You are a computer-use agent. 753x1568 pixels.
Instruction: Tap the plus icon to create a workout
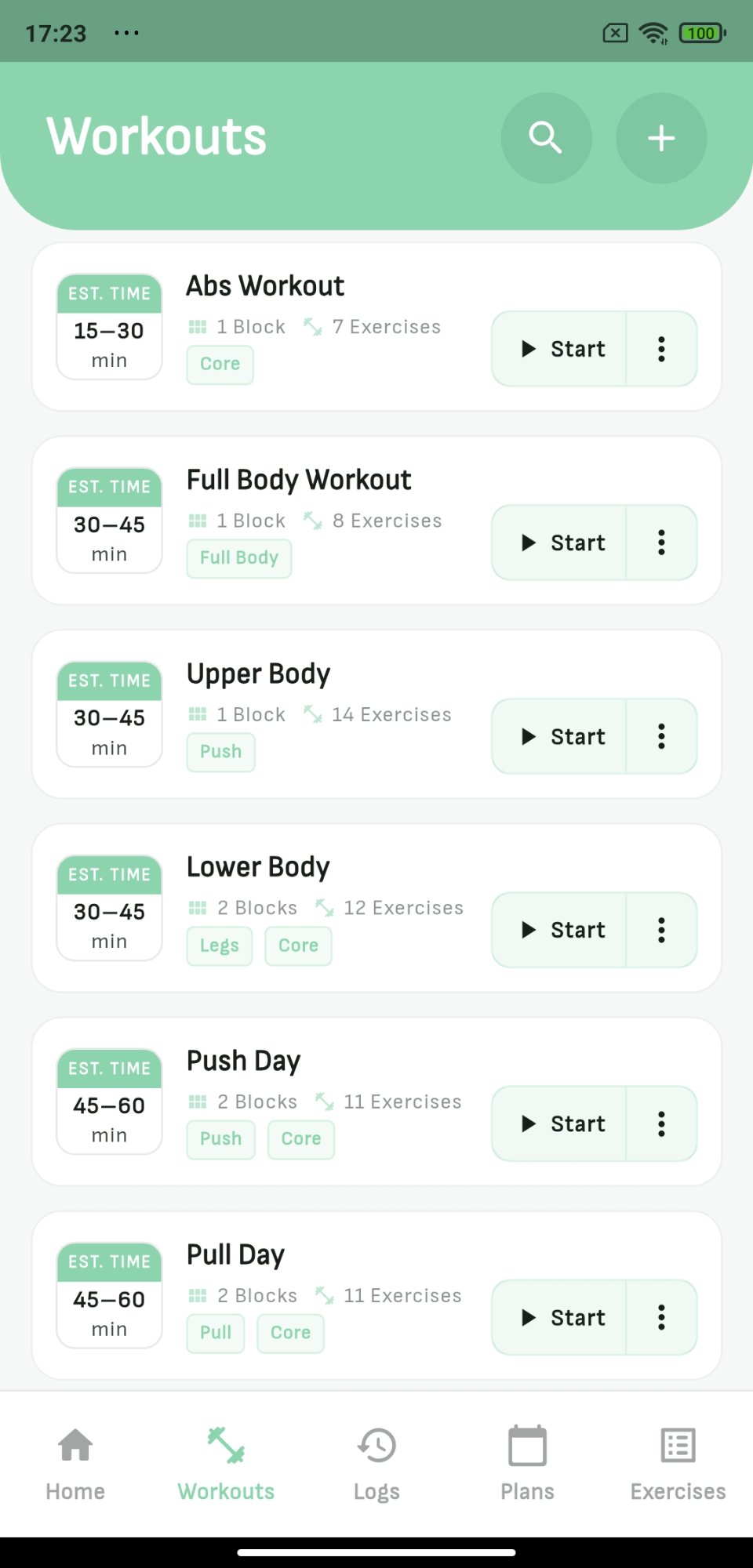click(x=660, y=137)
